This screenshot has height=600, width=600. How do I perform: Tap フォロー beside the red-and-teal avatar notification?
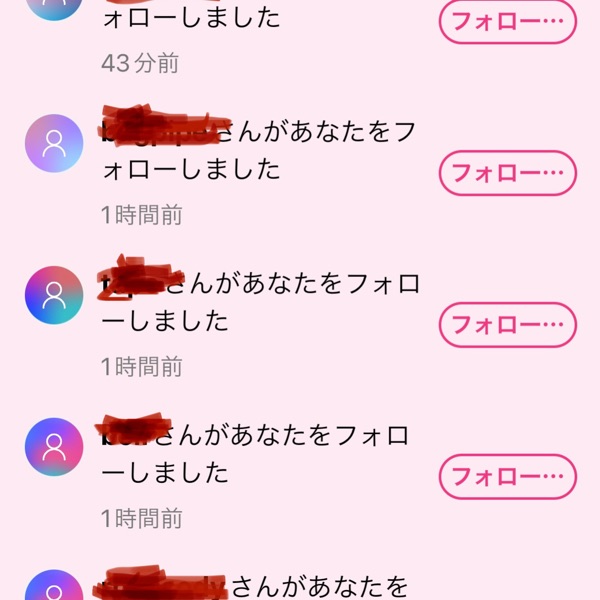coord(508,324)
